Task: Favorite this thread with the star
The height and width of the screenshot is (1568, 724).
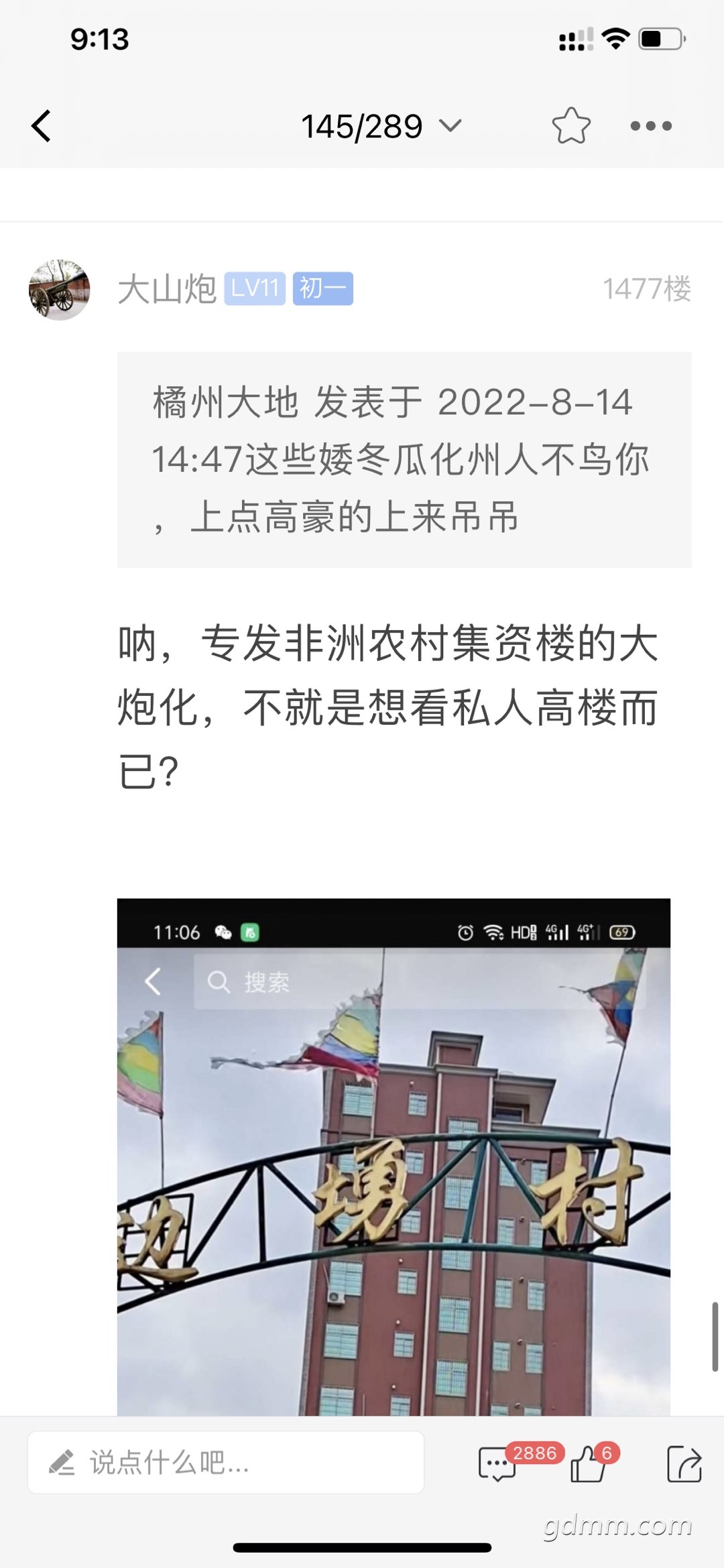Action: click(570, 126)
